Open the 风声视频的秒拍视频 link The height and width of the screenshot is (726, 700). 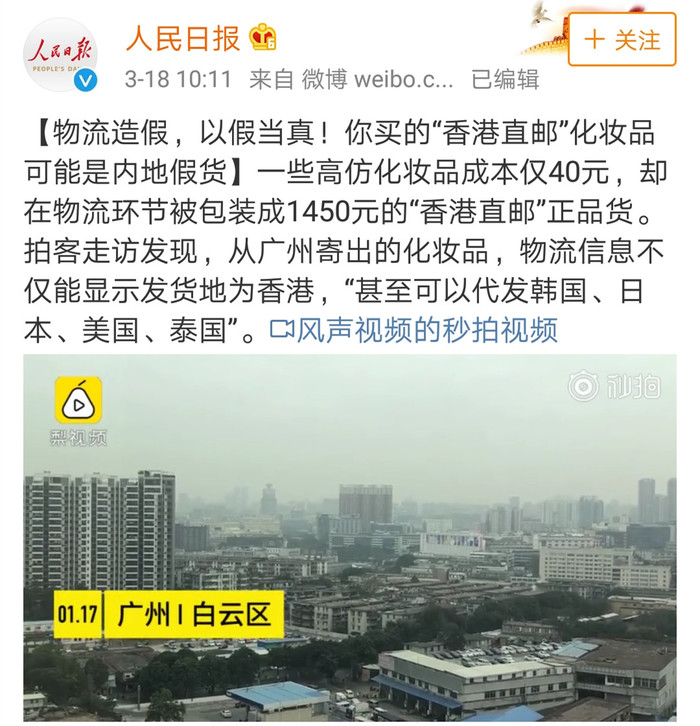tap(413, 330)
